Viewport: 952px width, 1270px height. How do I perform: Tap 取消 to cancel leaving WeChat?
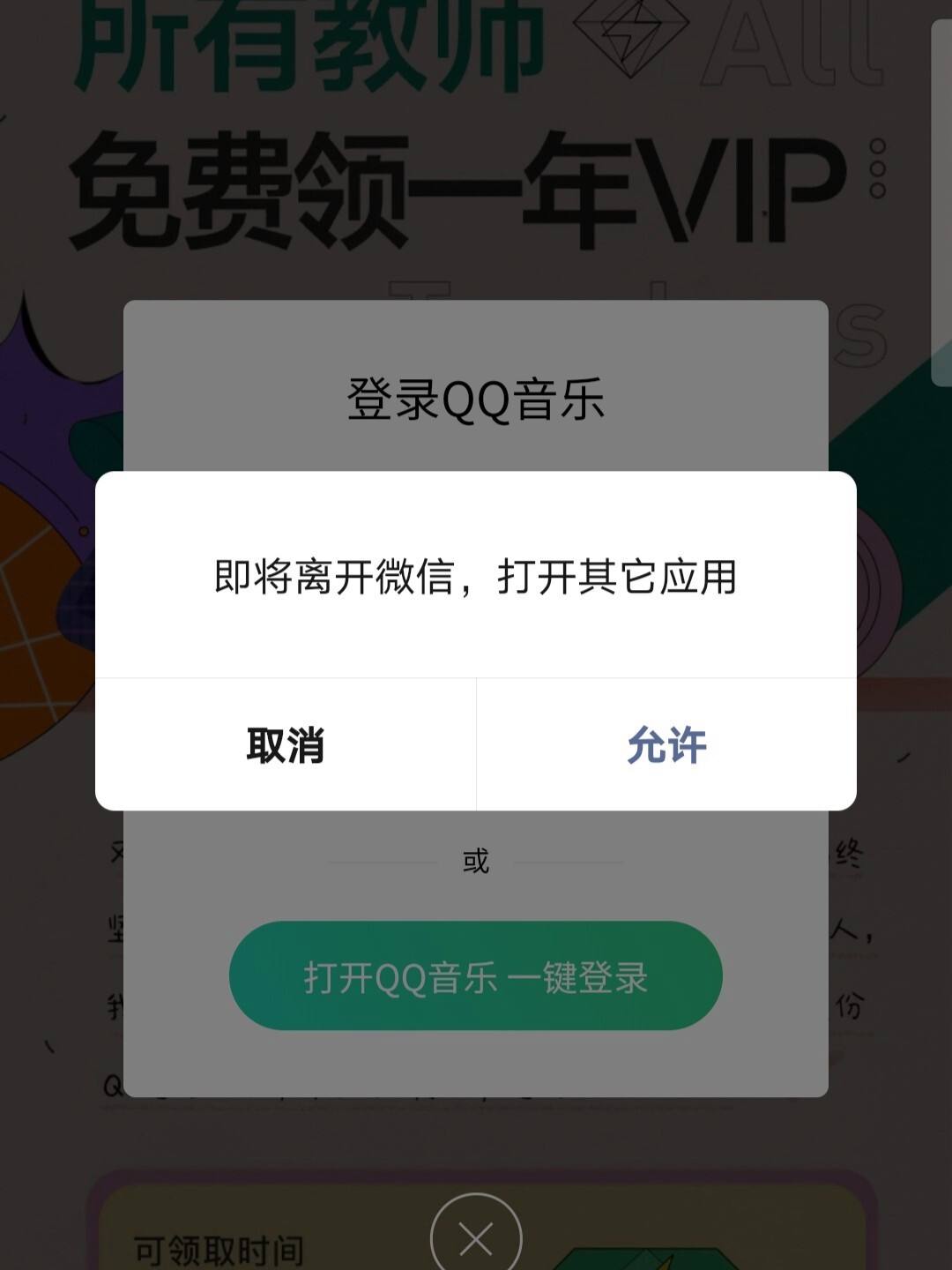pos(286,745)
